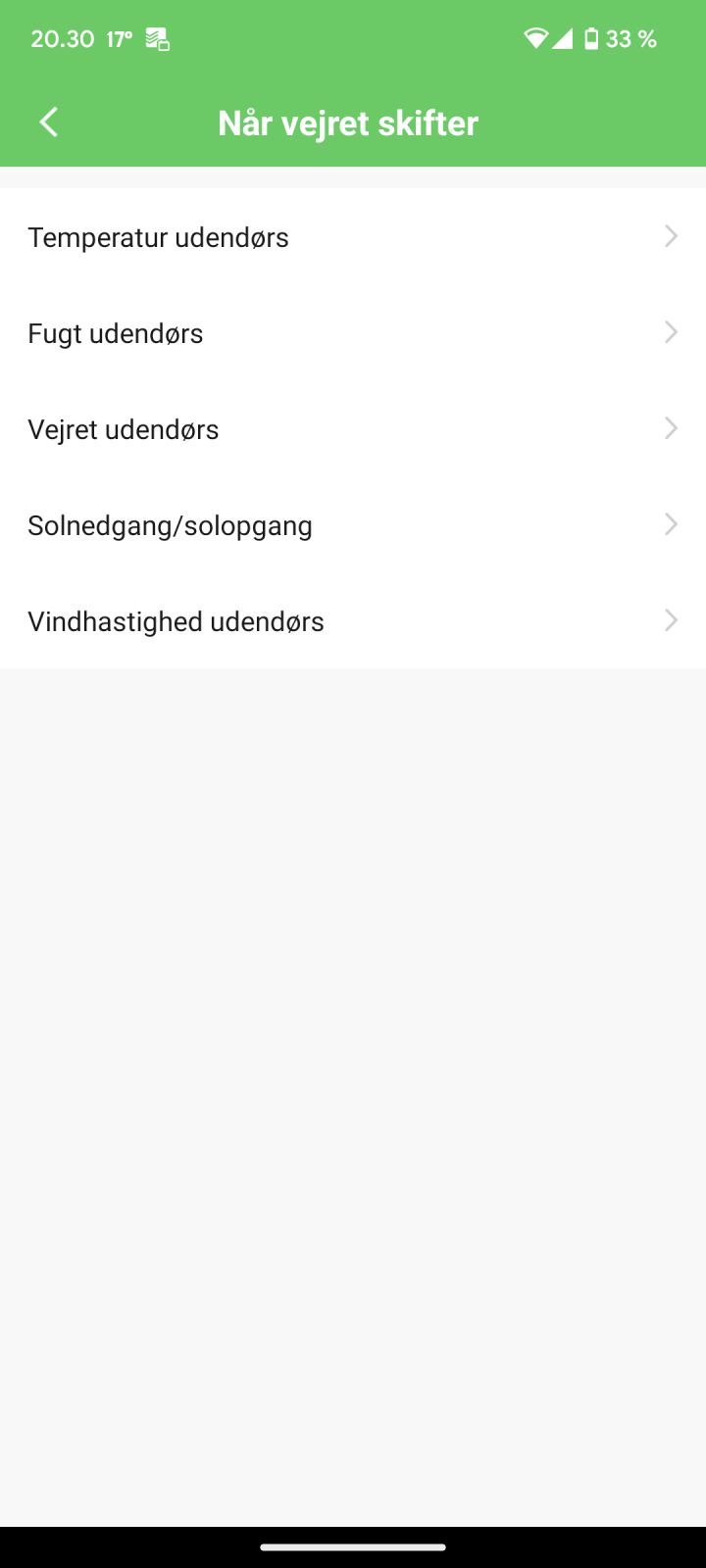
Task: Open Temperatur udendørs setting
Action: click(353, 237)
